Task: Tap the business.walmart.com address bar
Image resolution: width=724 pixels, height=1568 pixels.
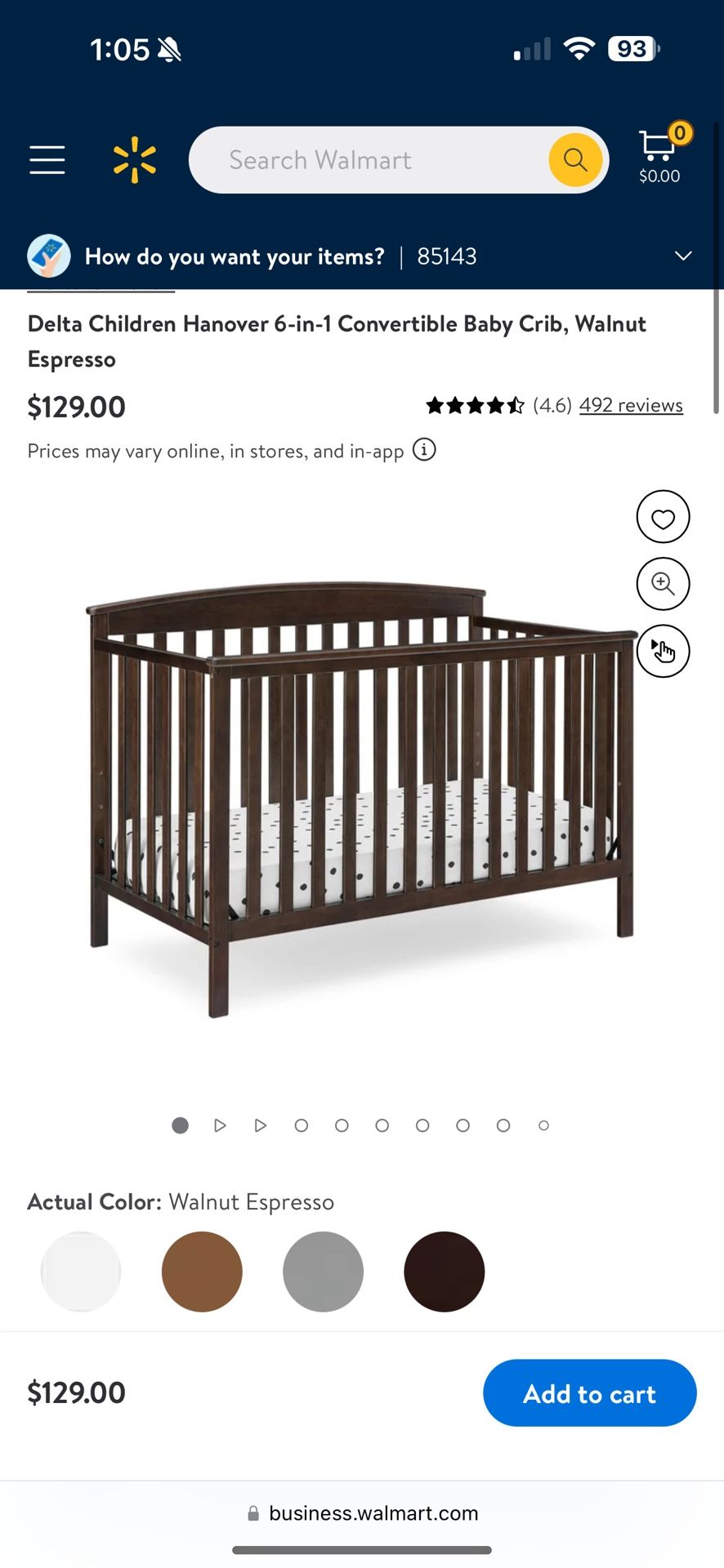Action: (362, 1513)
